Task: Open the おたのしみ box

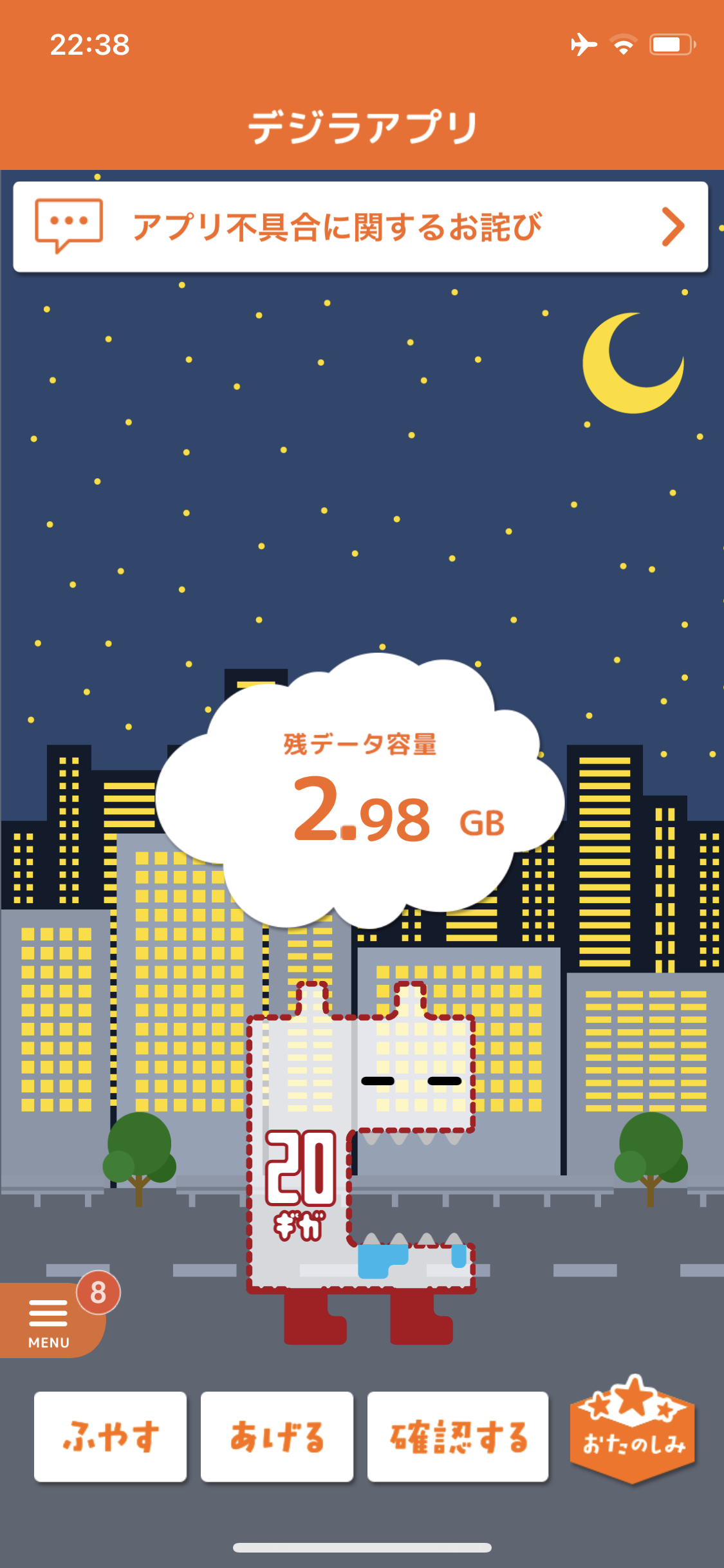Action: click(633, 1430)
